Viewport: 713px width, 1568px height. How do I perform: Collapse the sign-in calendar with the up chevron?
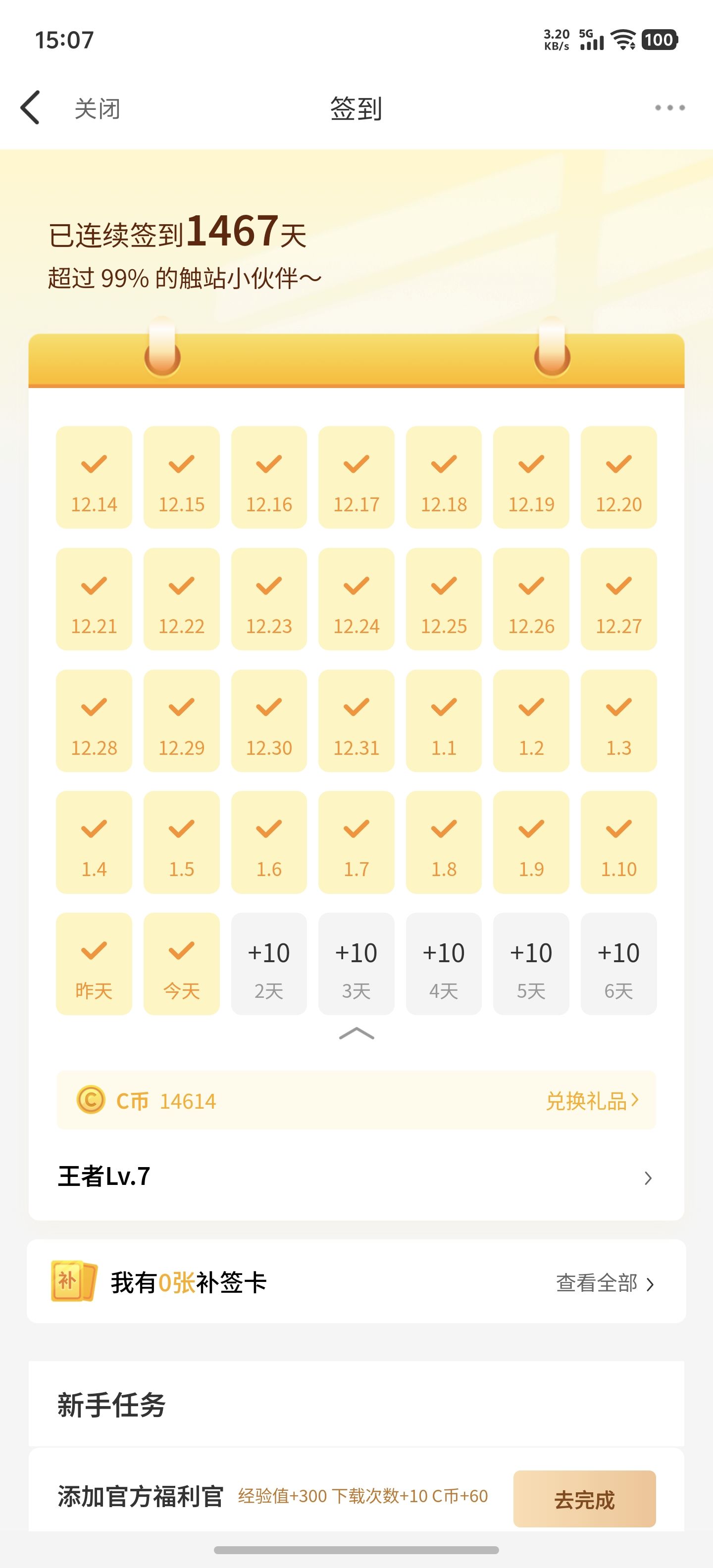pyautogui.click(x=356, y=1033)
